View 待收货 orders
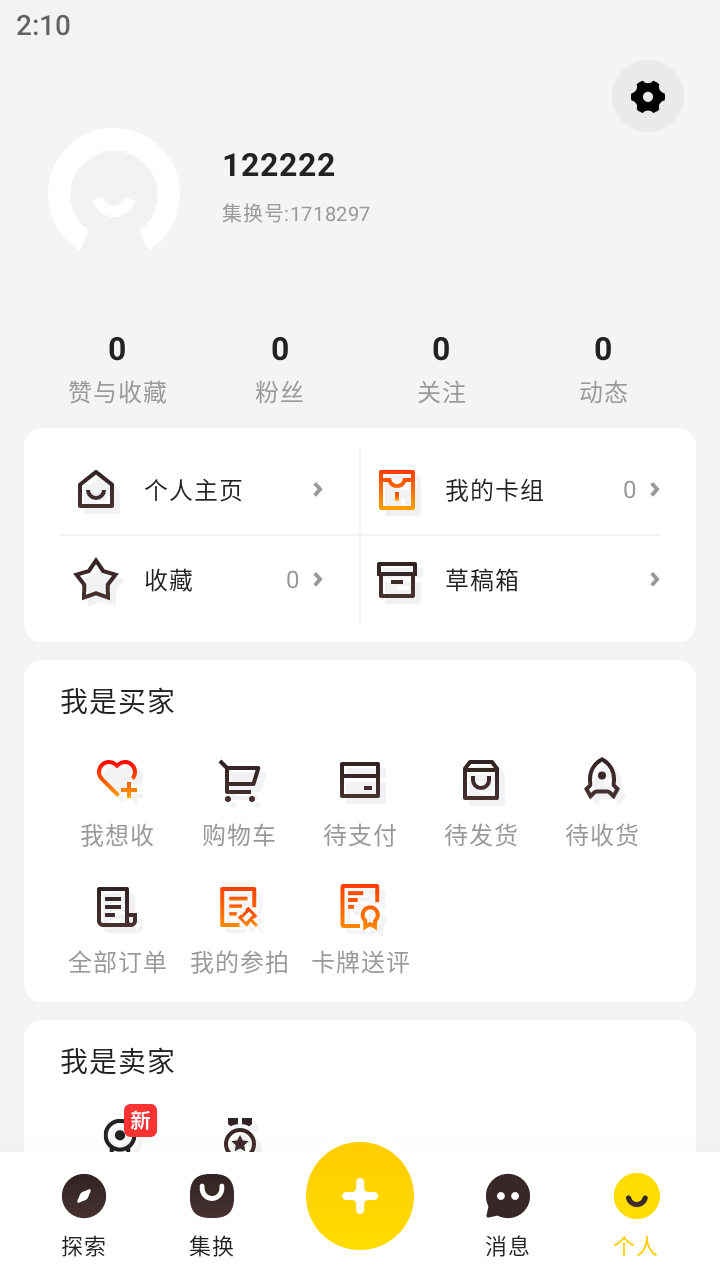Viewport: 720px width, 1280px height. click(x=602, y=802)
